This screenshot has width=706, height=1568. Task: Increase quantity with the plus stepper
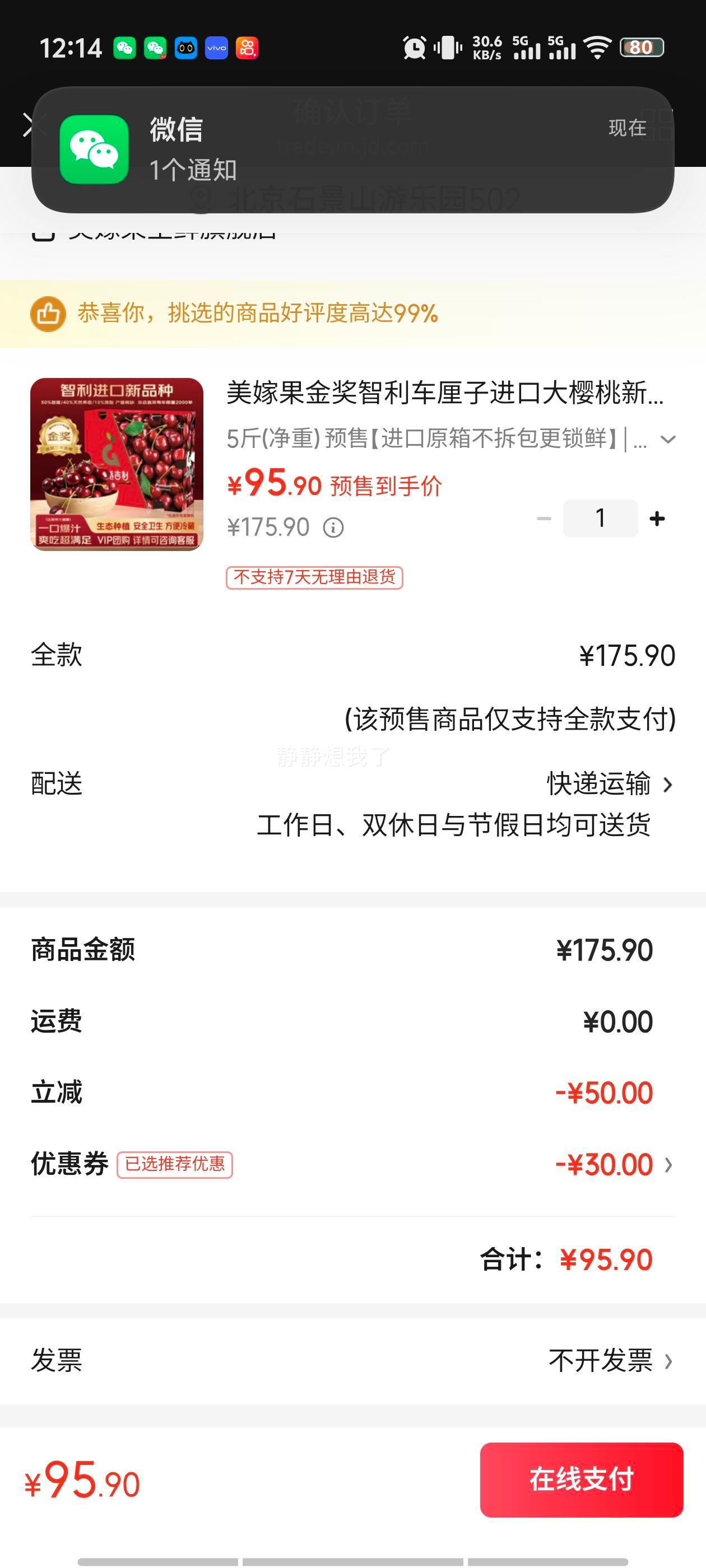tap(656, 518)
